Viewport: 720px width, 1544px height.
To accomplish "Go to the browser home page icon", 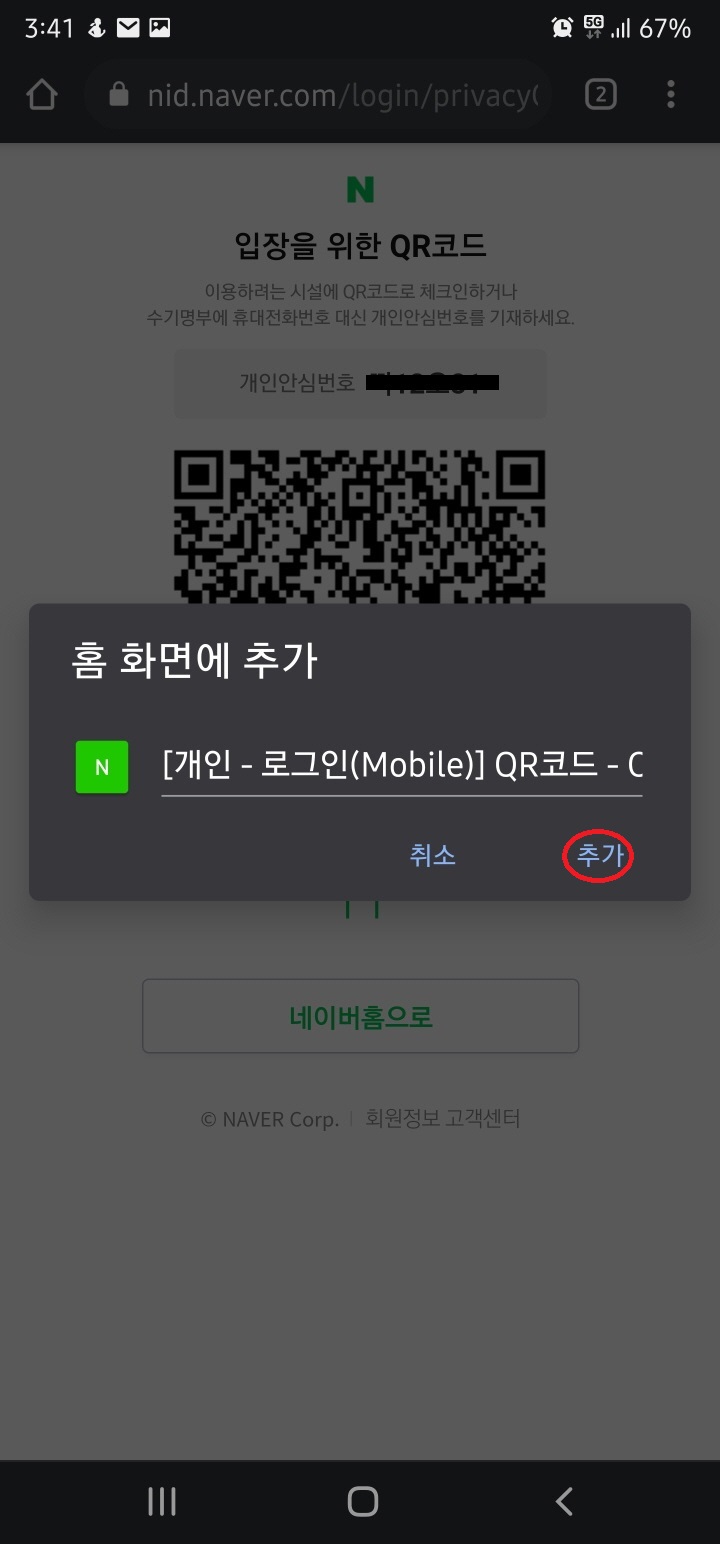I will click(x=42, y=95).
